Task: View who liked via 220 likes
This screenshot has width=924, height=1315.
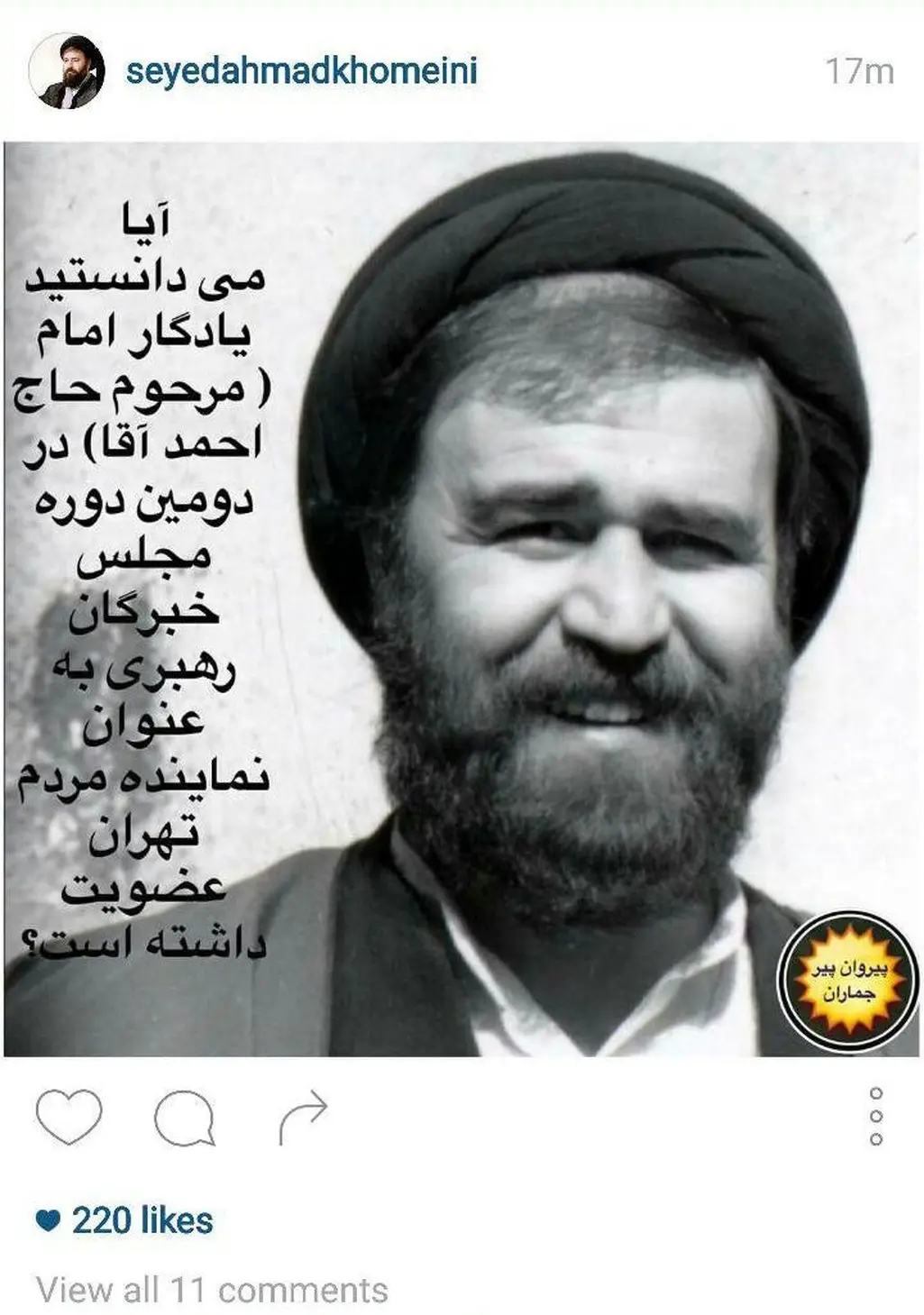Action: coord(142,1220)
